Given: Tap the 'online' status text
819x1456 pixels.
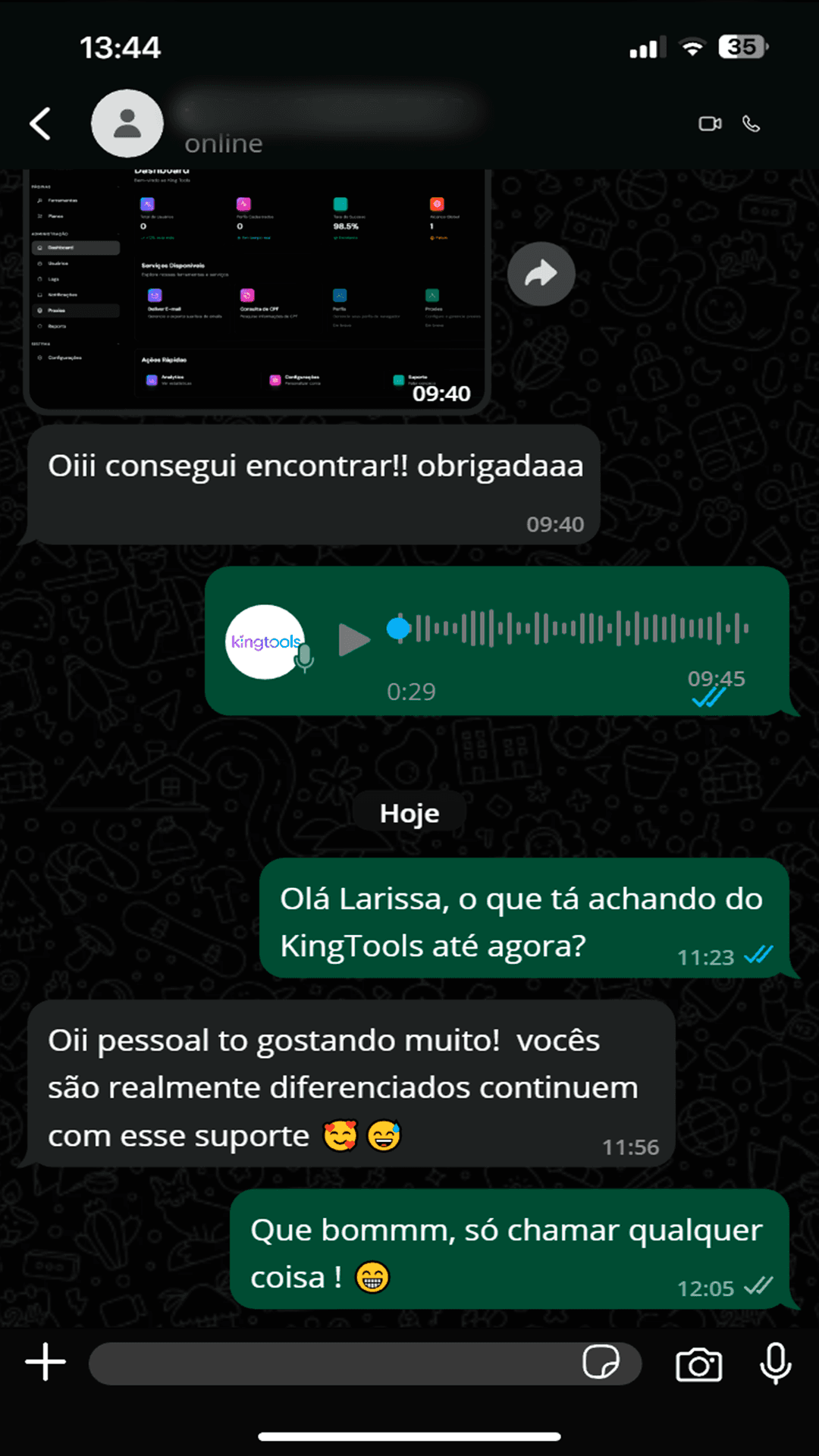Looking at the screenshot, I should [x=223, y=143].
